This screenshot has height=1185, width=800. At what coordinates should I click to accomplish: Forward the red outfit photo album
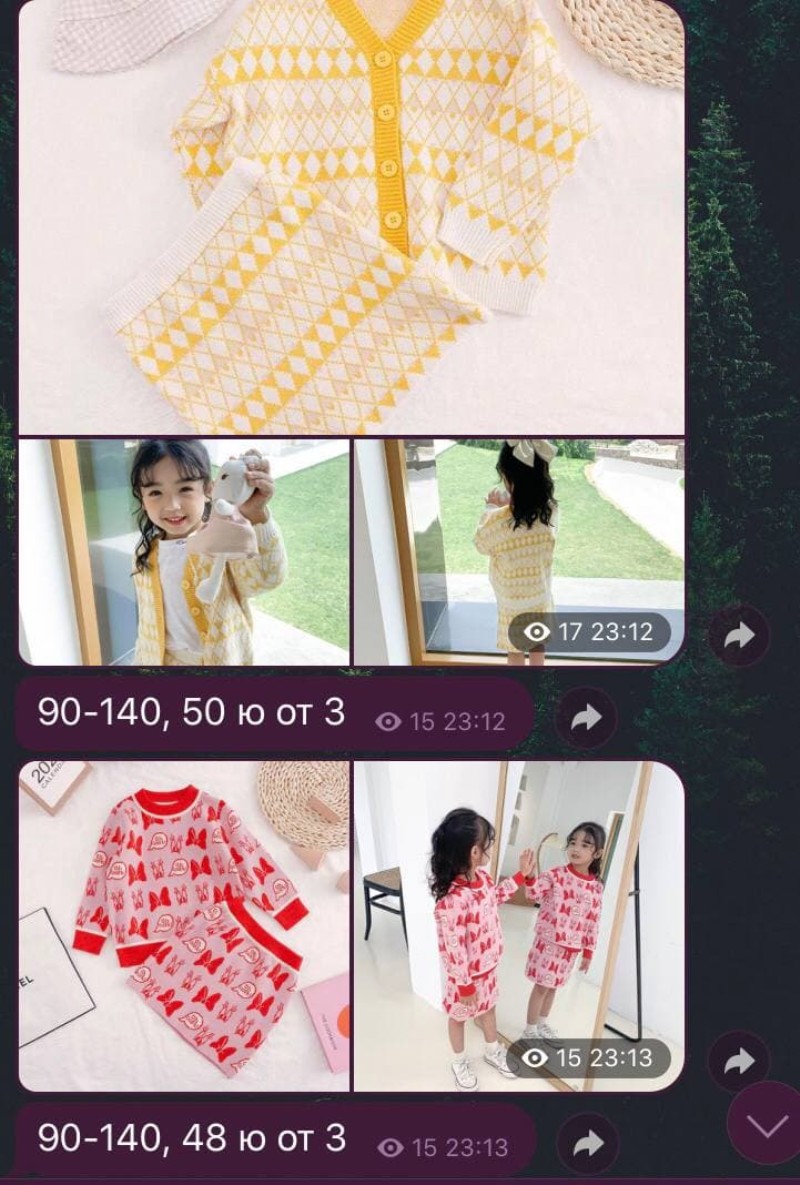click(740, 1061)
